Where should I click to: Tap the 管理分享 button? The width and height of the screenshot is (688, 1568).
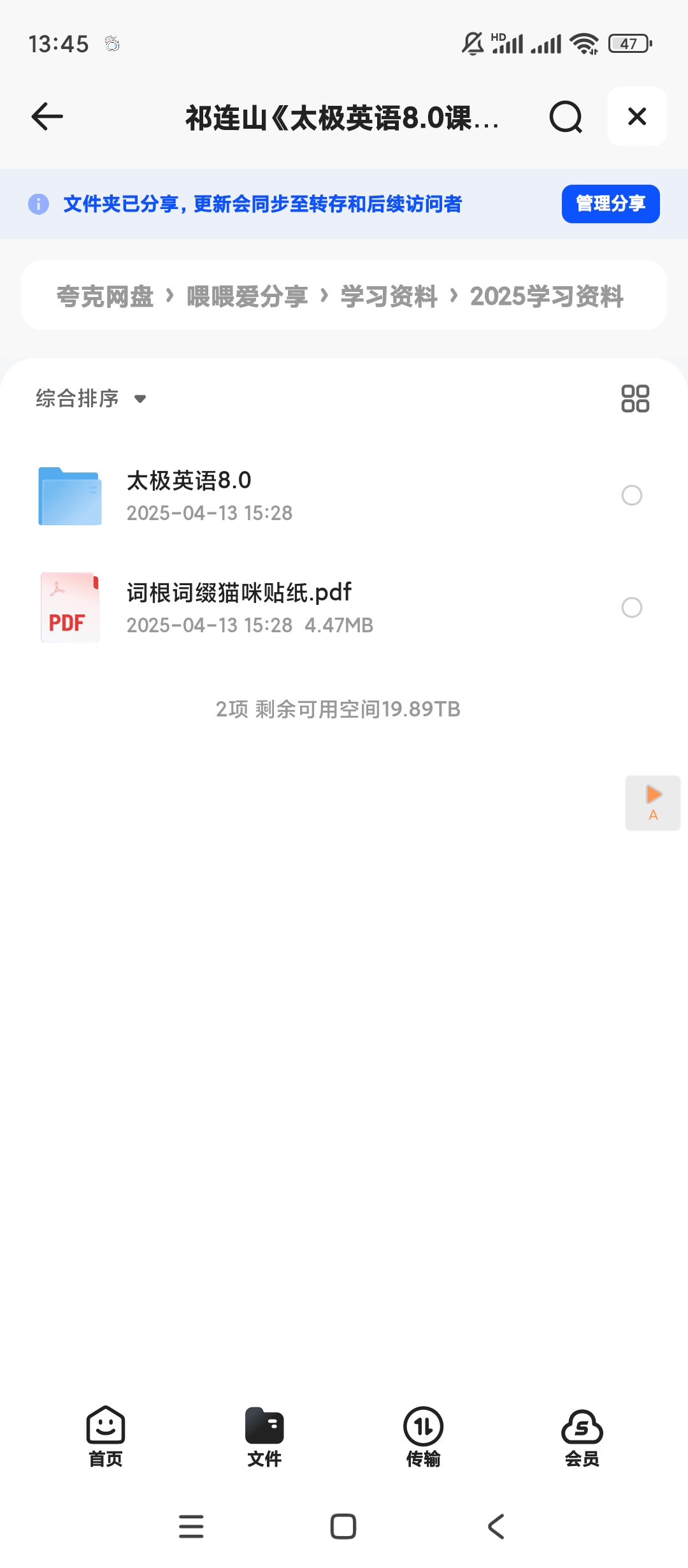(609, 204)
